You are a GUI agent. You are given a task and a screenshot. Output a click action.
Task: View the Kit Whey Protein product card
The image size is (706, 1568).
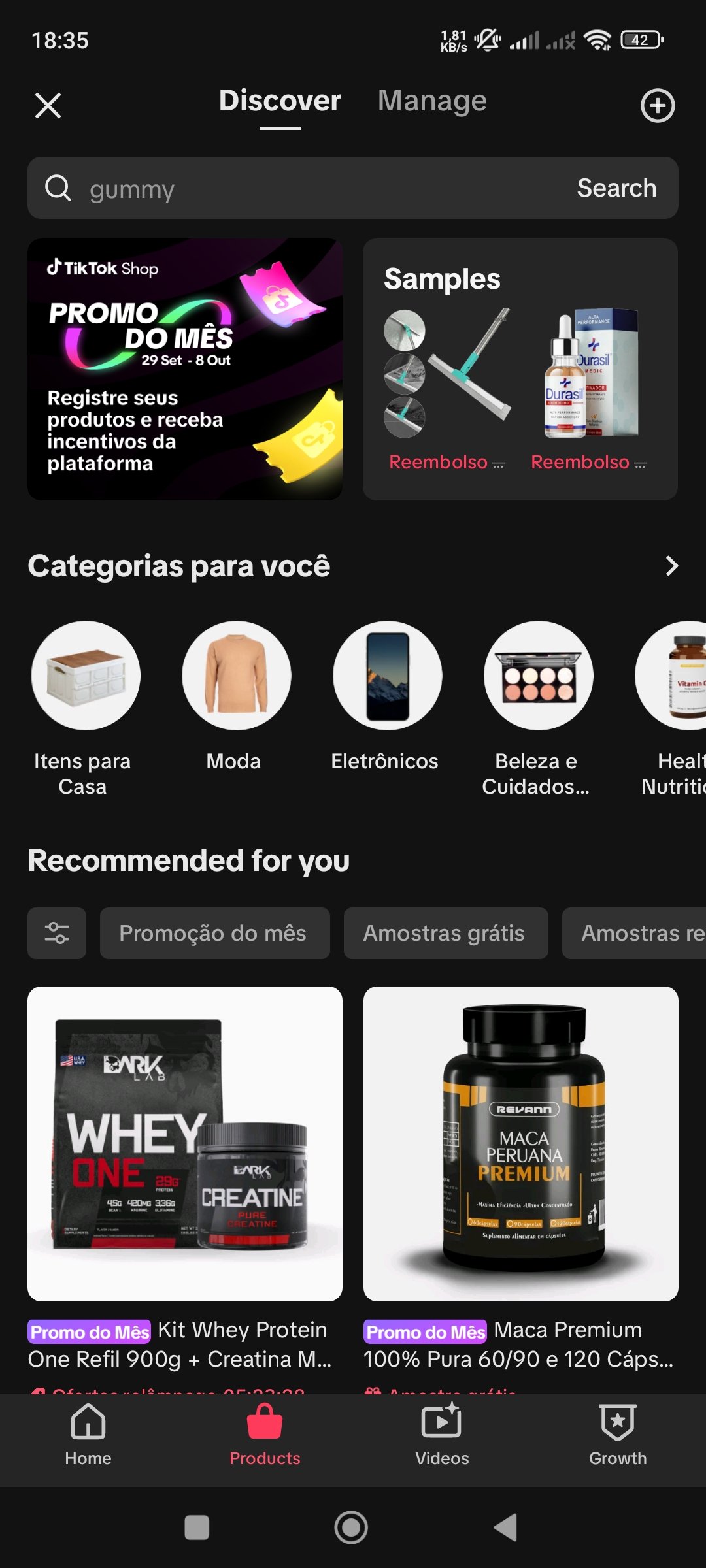click(x=185, y=1143)
